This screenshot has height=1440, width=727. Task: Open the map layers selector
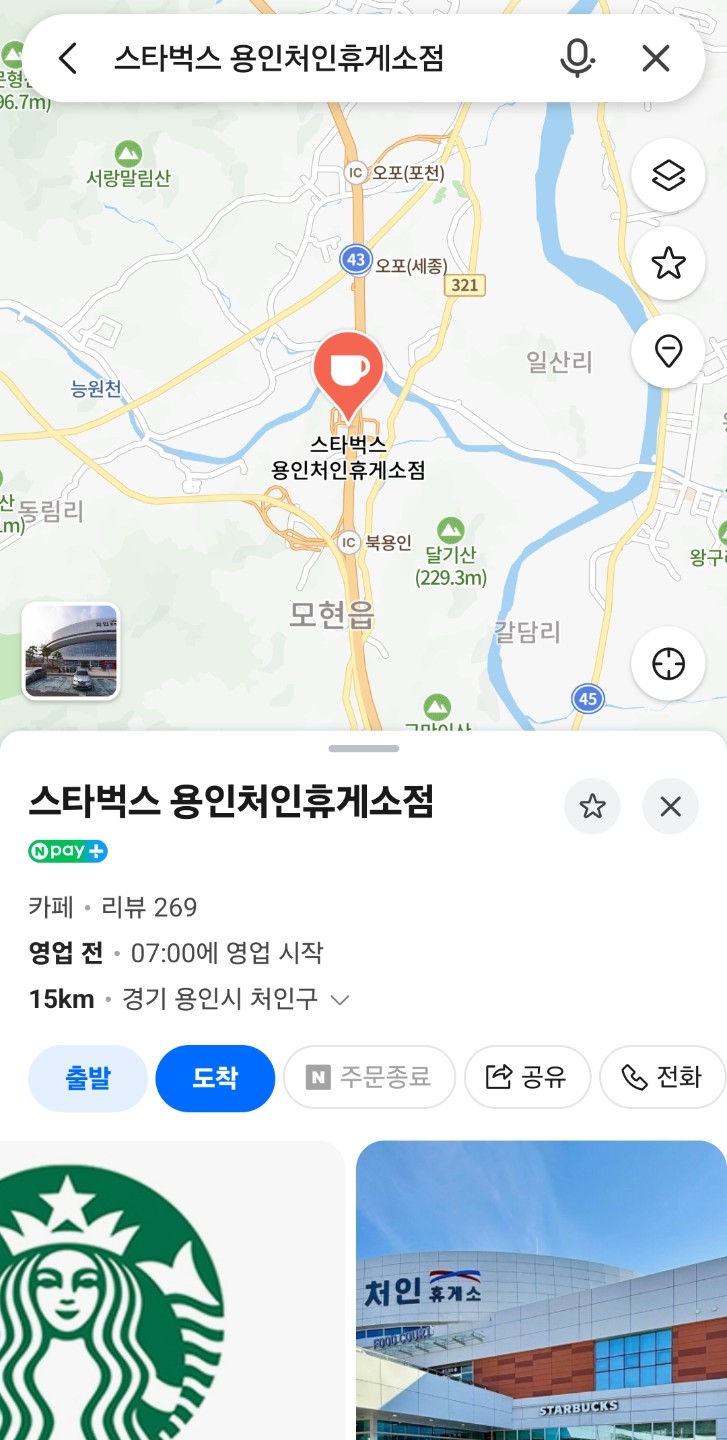click(667, 176)
